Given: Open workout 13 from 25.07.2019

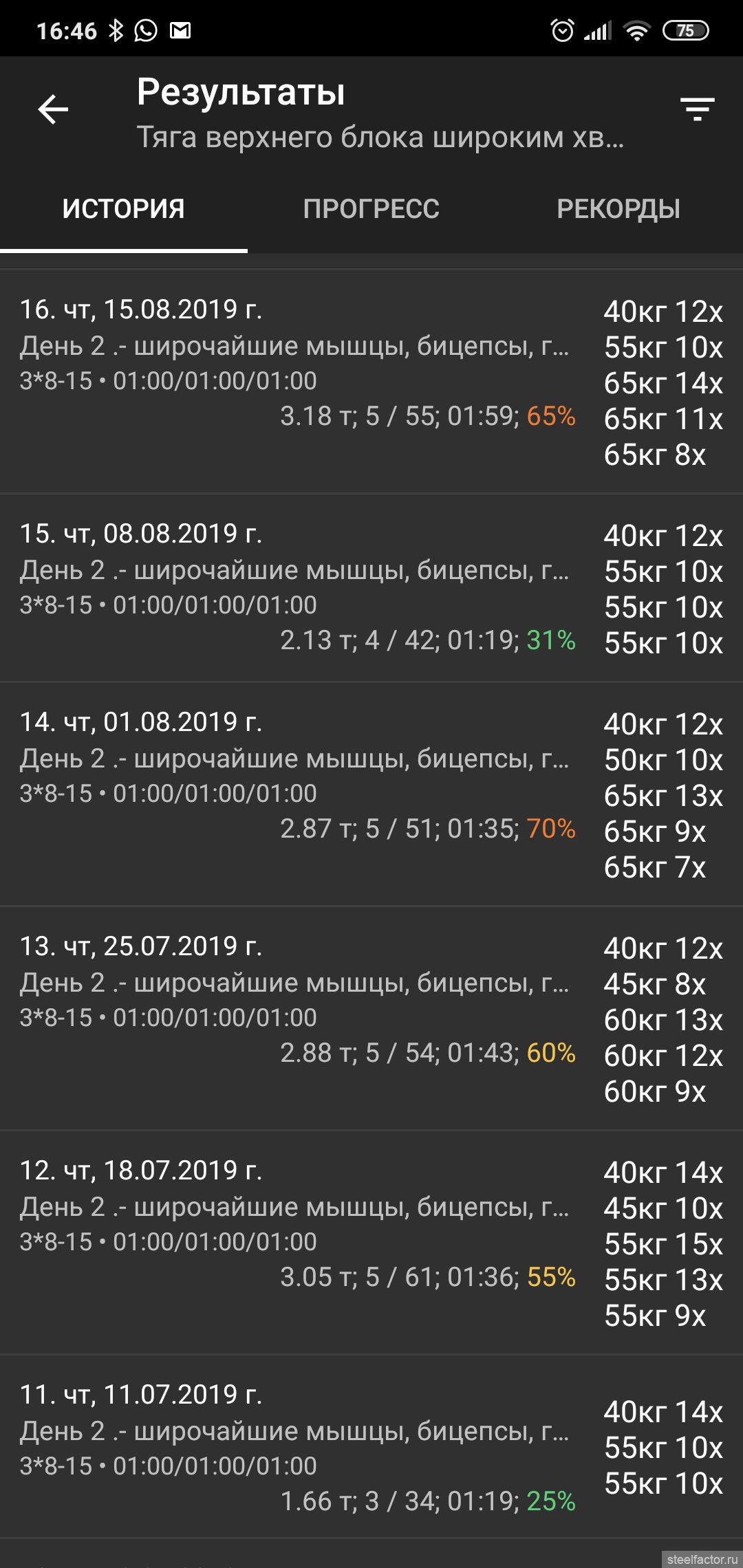Looking at the screenshot, I should 371,1019.
